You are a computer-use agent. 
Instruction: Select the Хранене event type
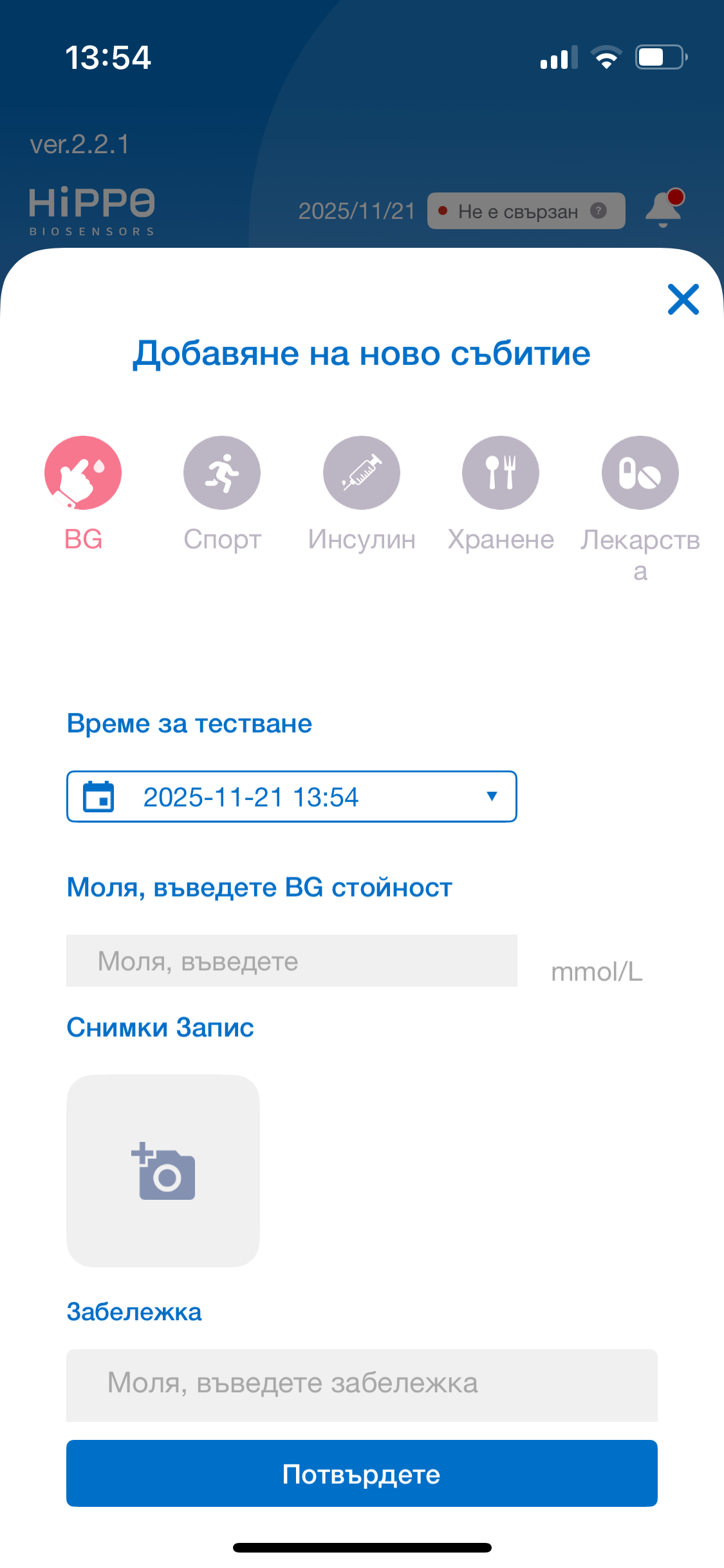(500, 473)
